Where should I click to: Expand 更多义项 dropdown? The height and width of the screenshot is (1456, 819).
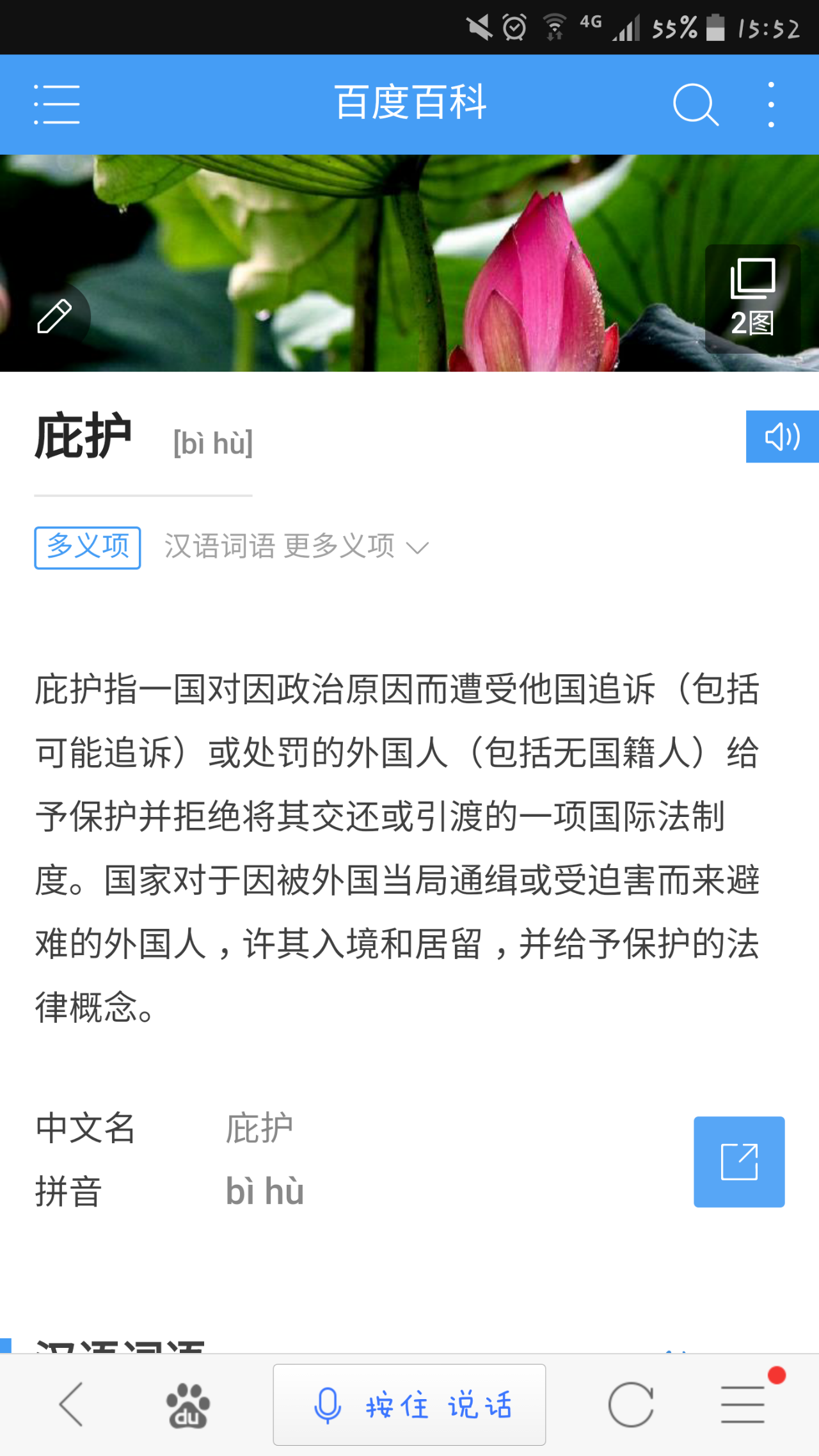pyautogui.click(x=355, y=547)
